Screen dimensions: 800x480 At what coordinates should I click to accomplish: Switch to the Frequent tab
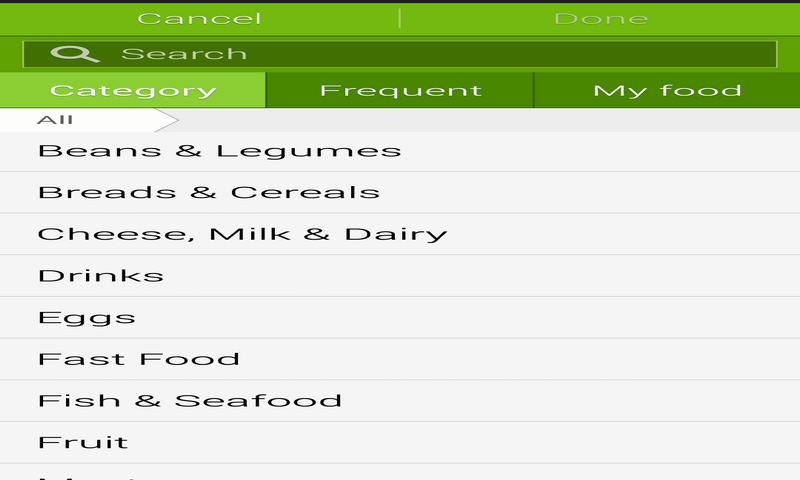[400, 91]
